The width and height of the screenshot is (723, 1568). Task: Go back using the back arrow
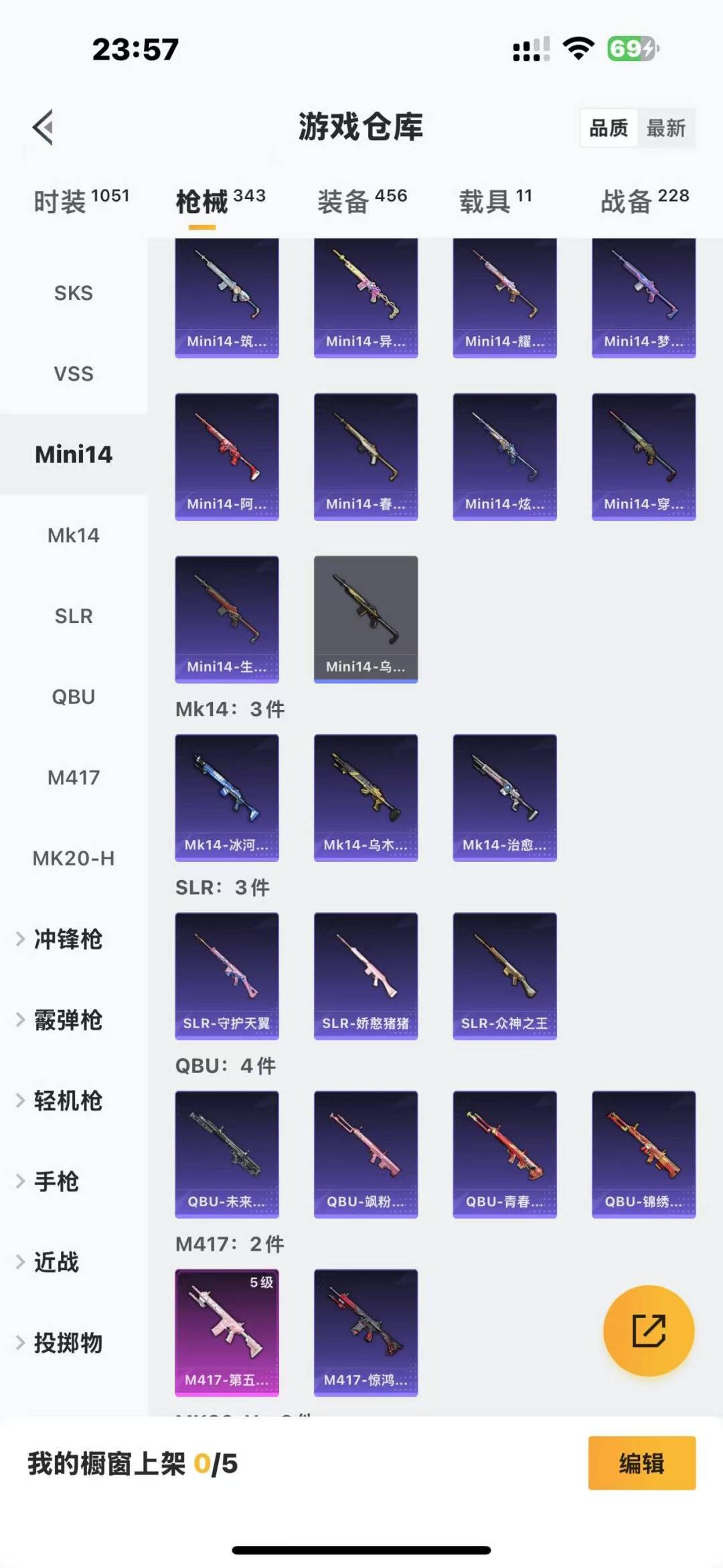click(x=43, y=127)
